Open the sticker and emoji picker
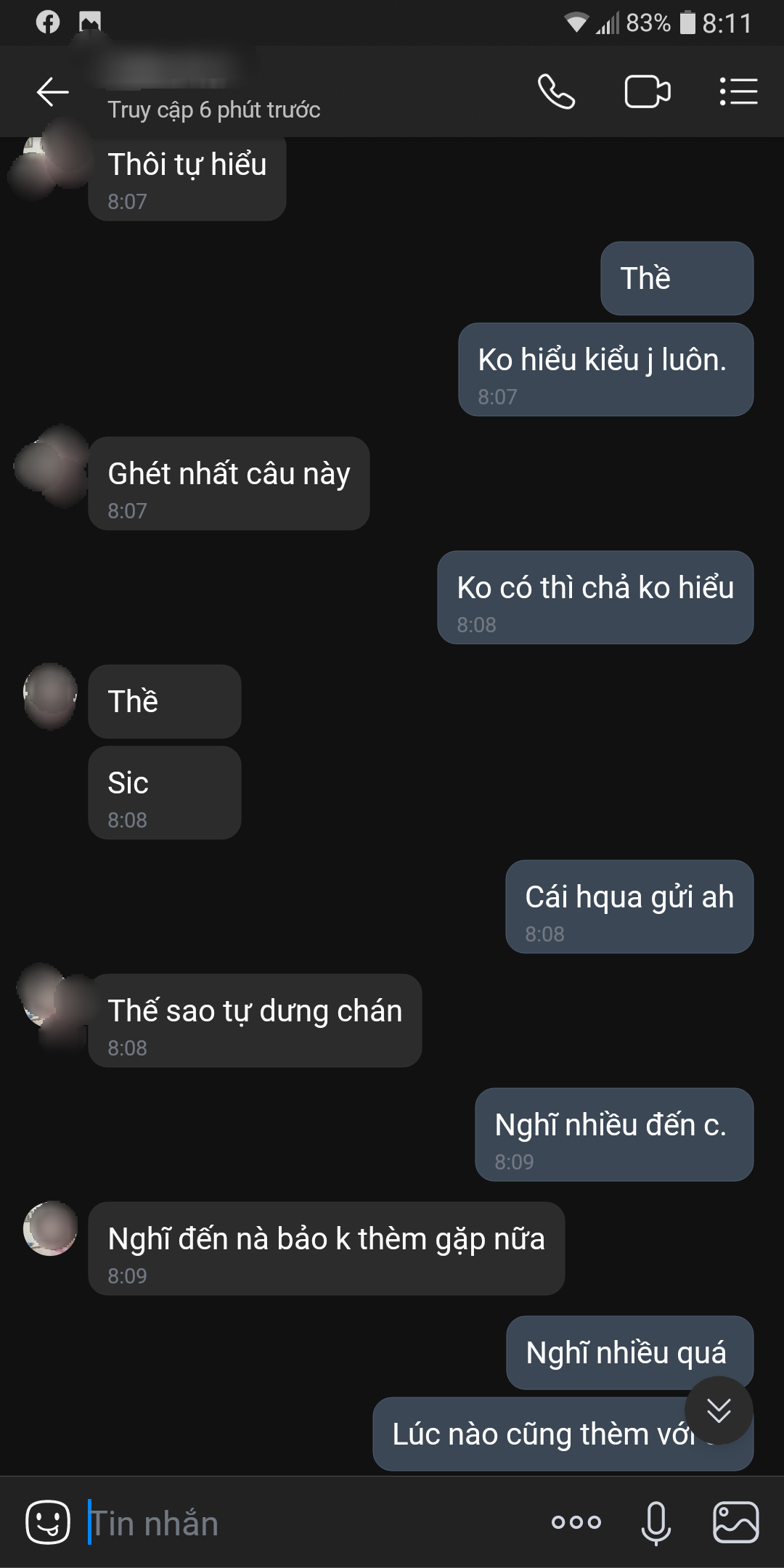784x1568 pixels. point(48,1522)
